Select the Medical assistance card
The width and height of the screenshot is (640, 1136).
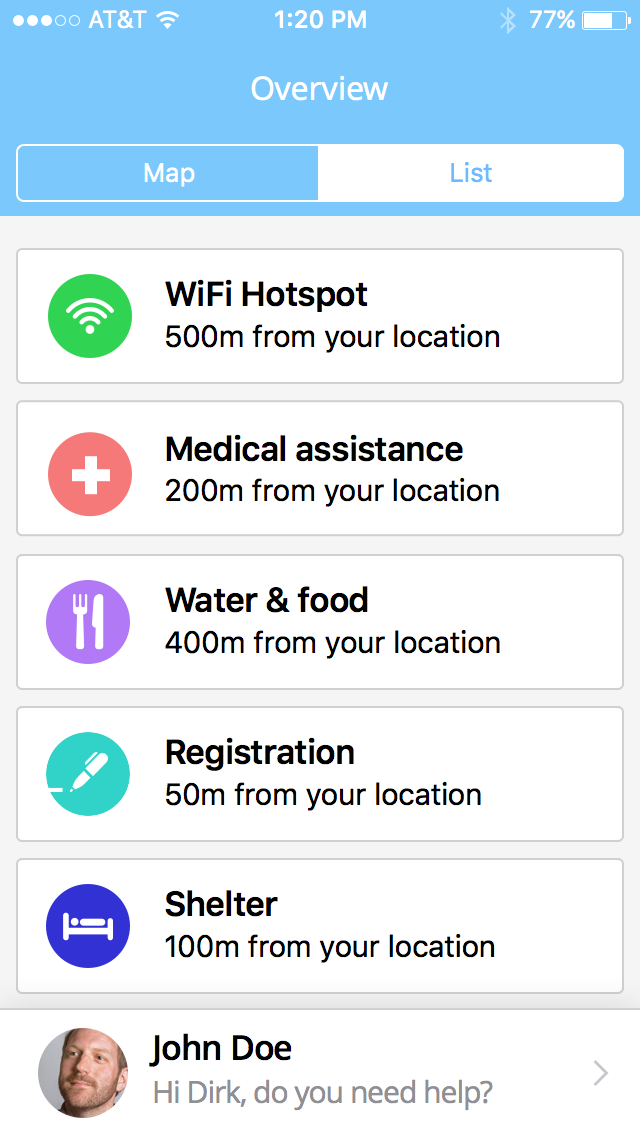pos(320,468)
